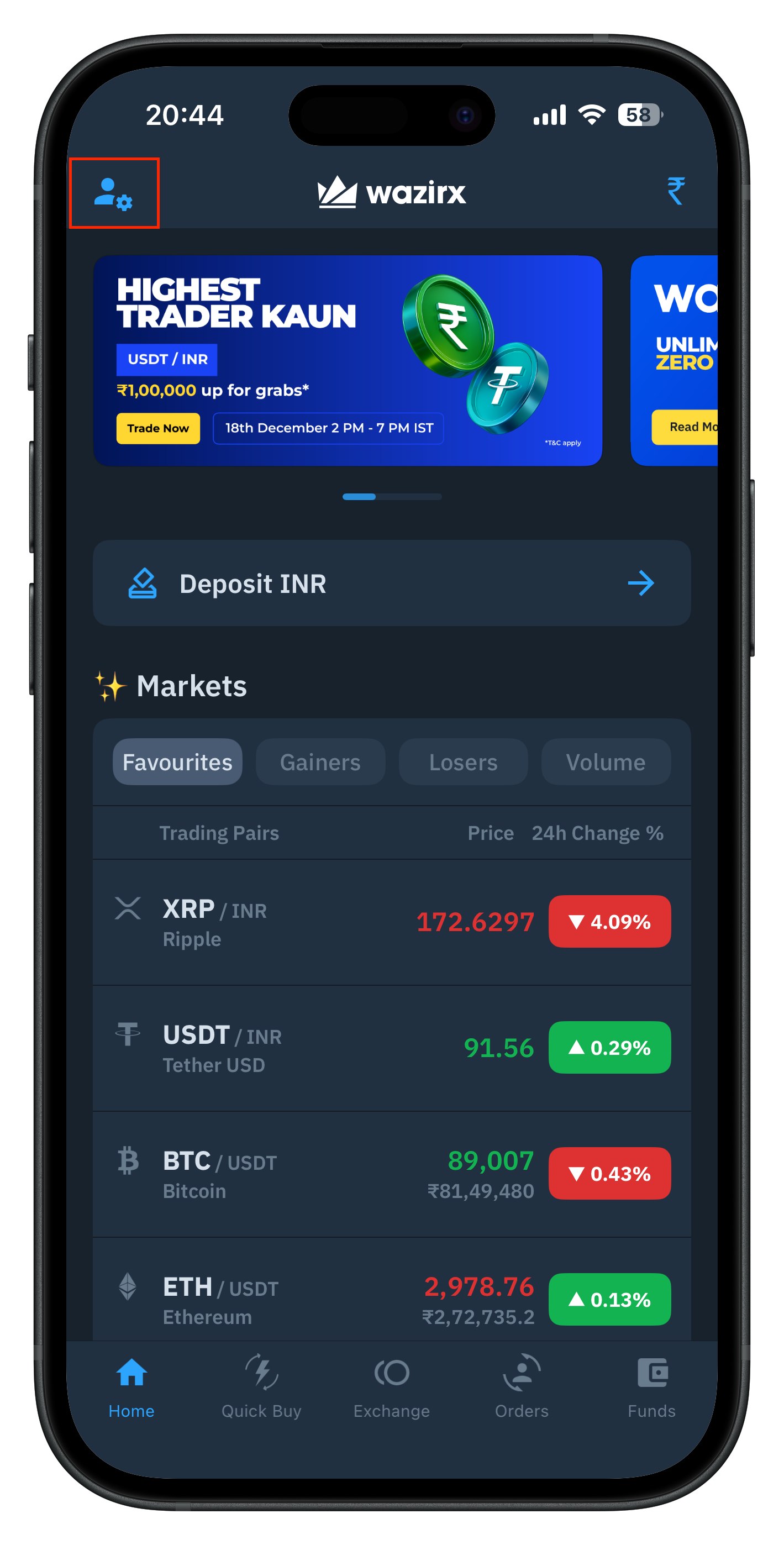Open the XRP / INR trading pair
784x1545 pixels.
(392, 922)
